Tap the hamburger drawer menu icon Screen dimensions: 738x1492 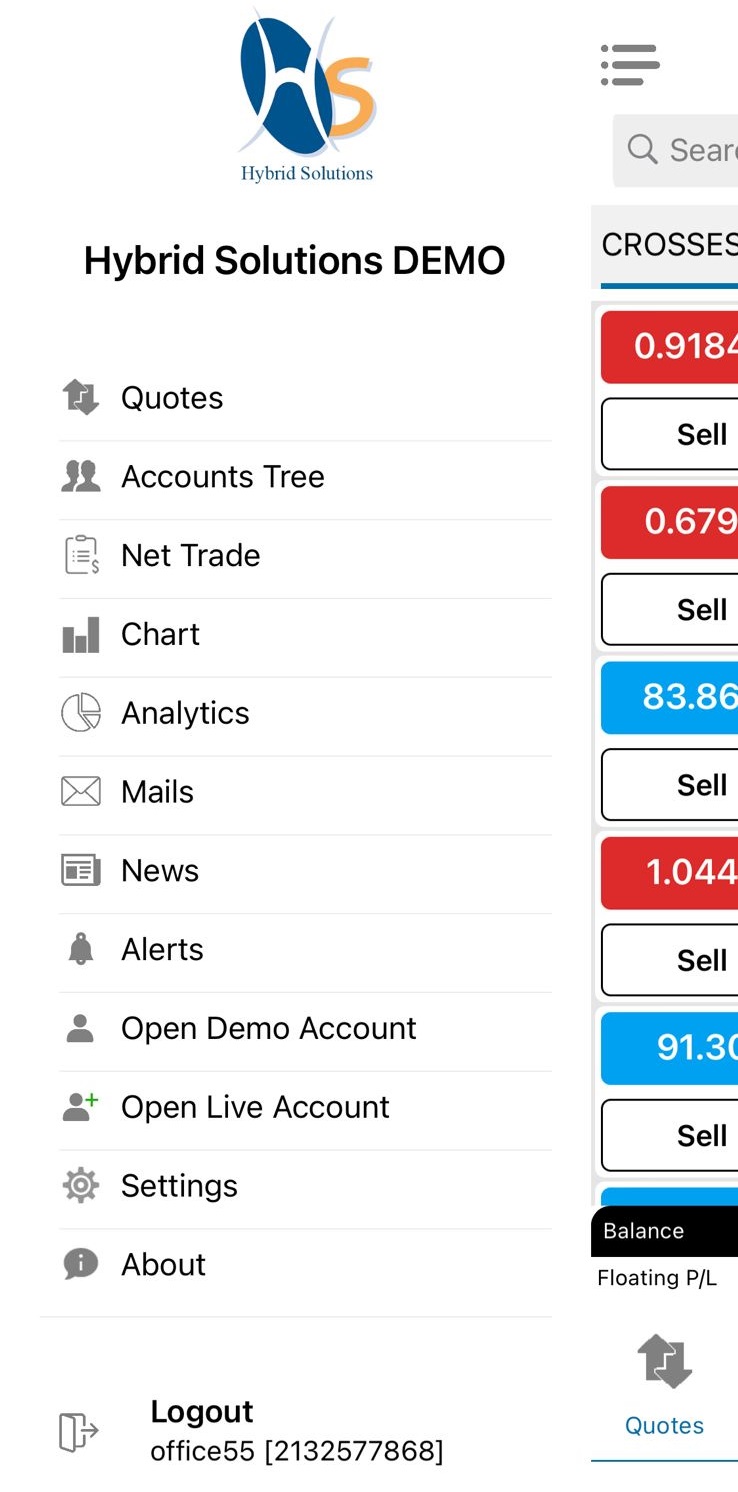point(630,66)
